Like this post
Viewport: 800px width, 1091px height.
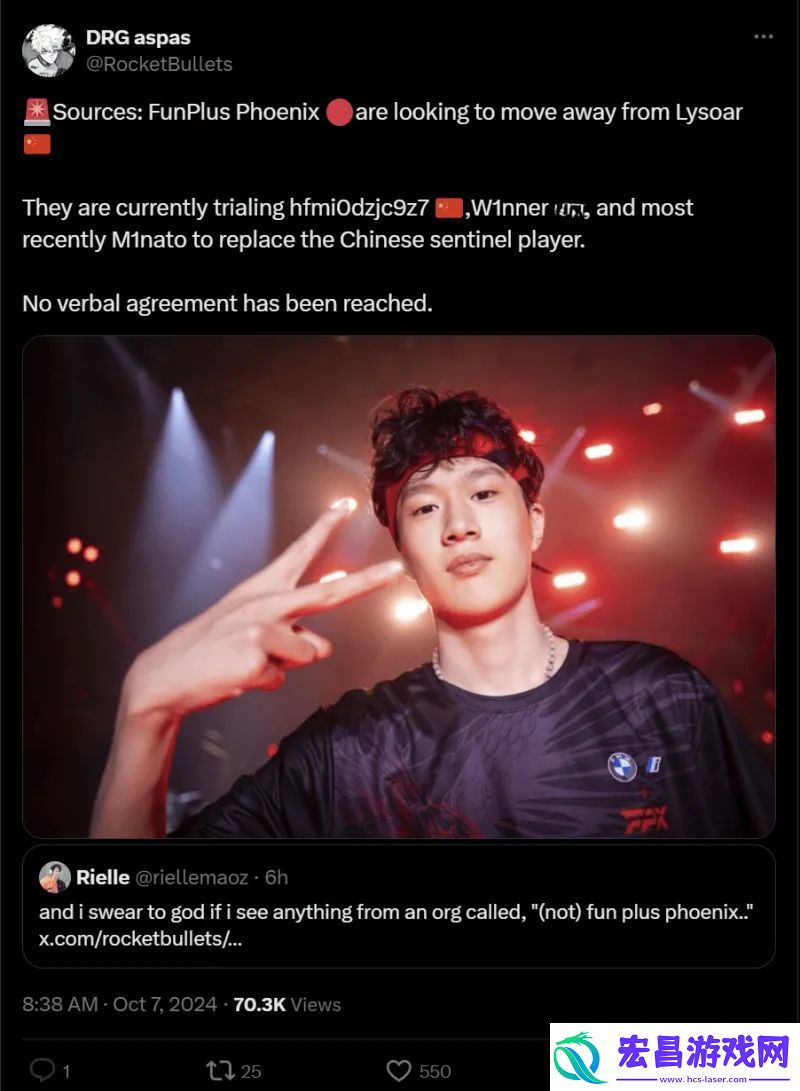pyautogui.click(x=399, y=1070)
